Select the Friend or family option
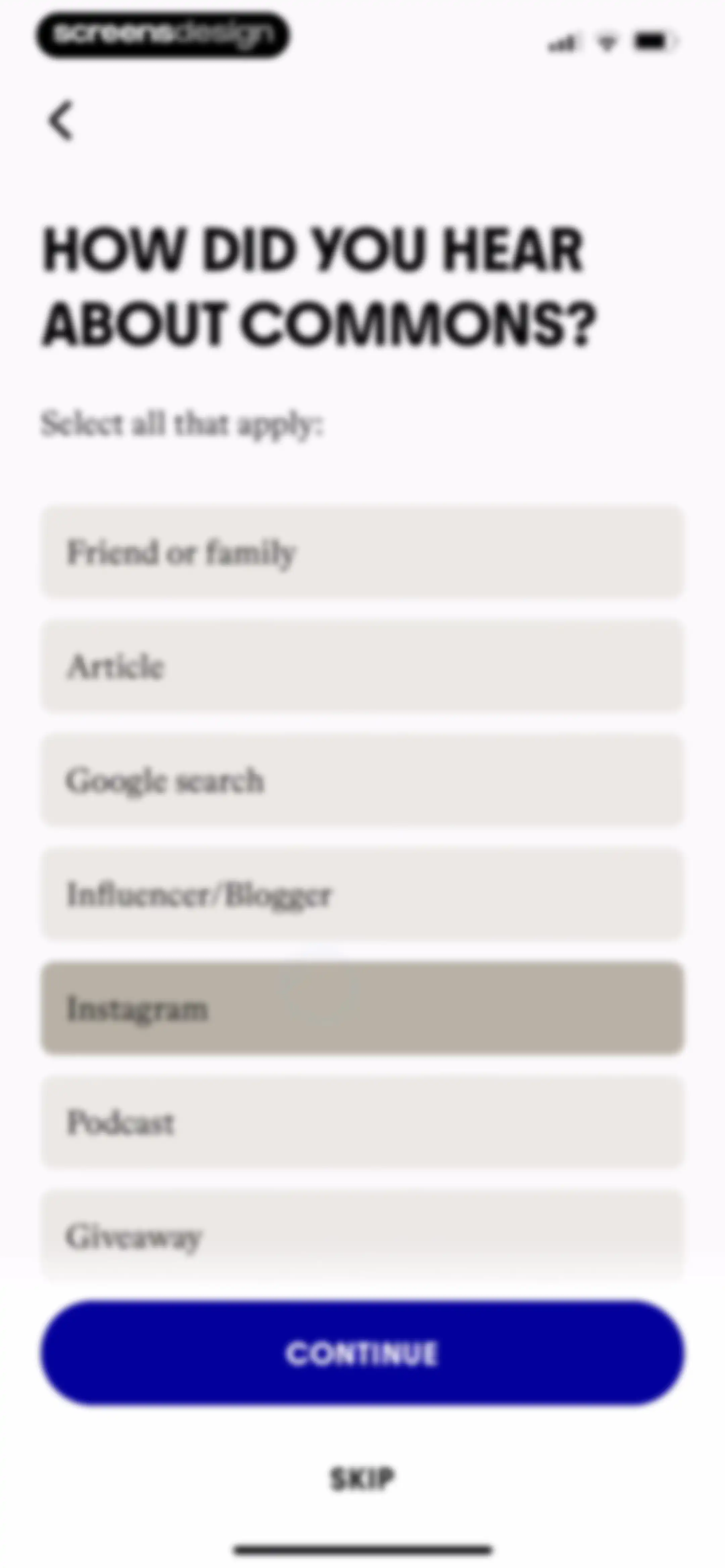 pyautogui.click(x=362, y=551)
